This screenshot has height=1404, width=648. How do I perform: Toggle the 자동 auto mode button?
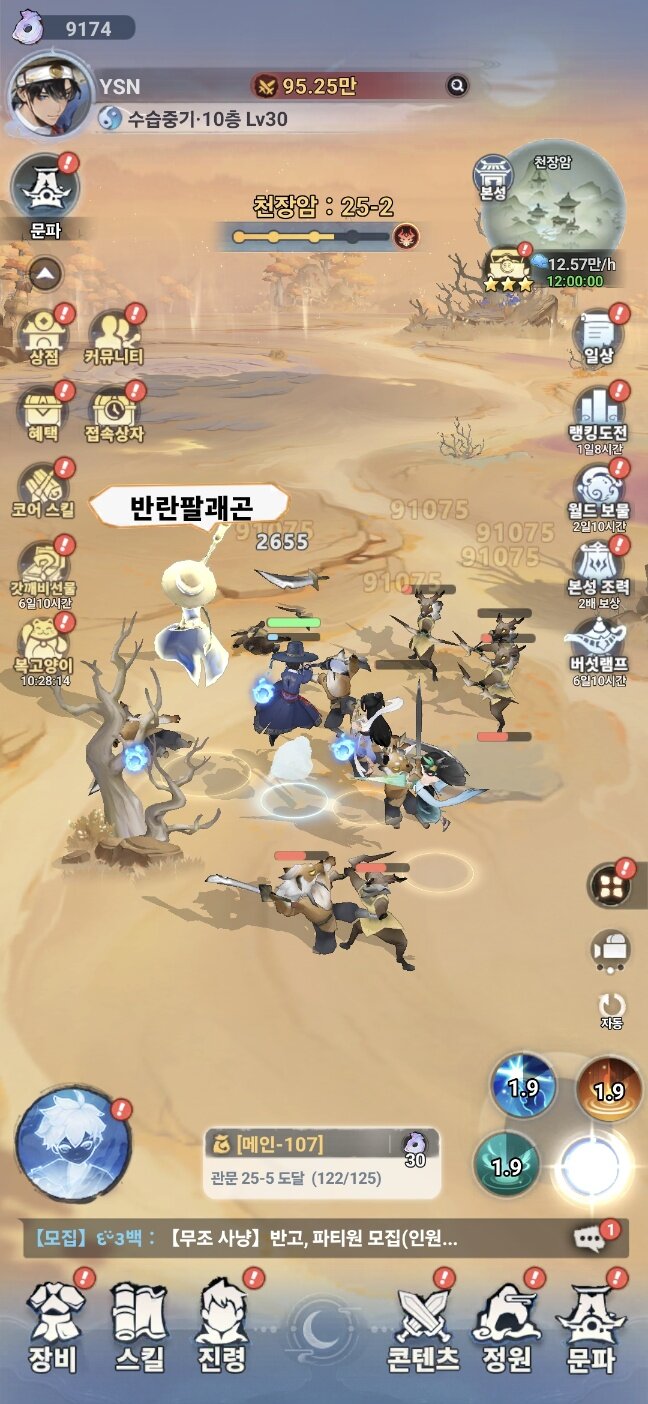pos(610,1009)
